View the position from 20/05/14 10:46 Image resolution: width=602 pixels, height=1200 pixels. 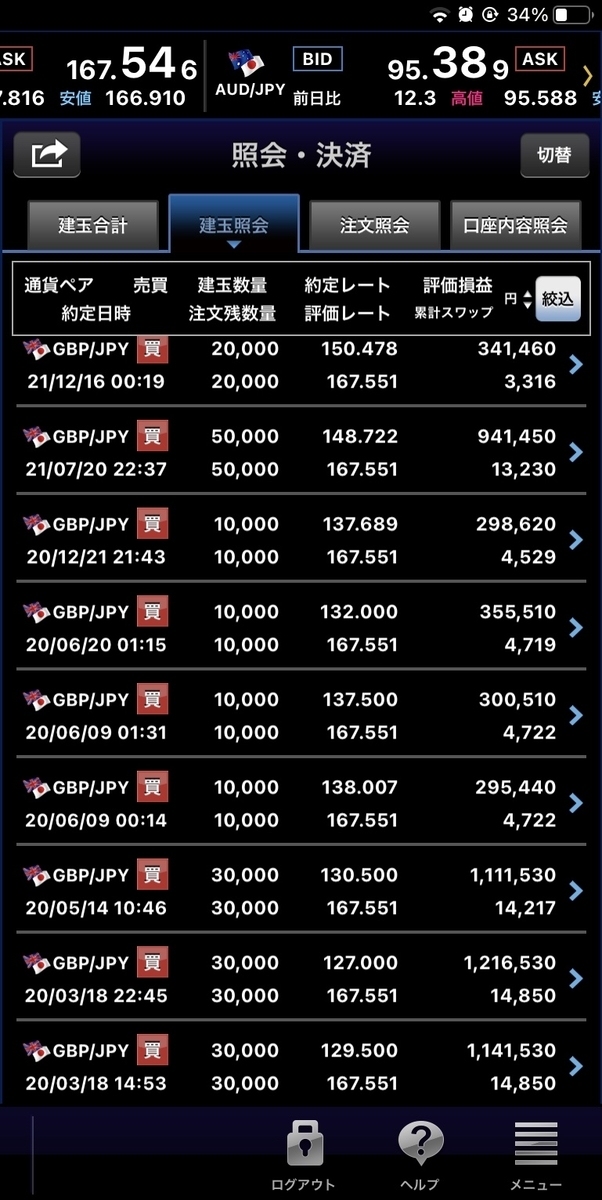[x=301, y=892]
